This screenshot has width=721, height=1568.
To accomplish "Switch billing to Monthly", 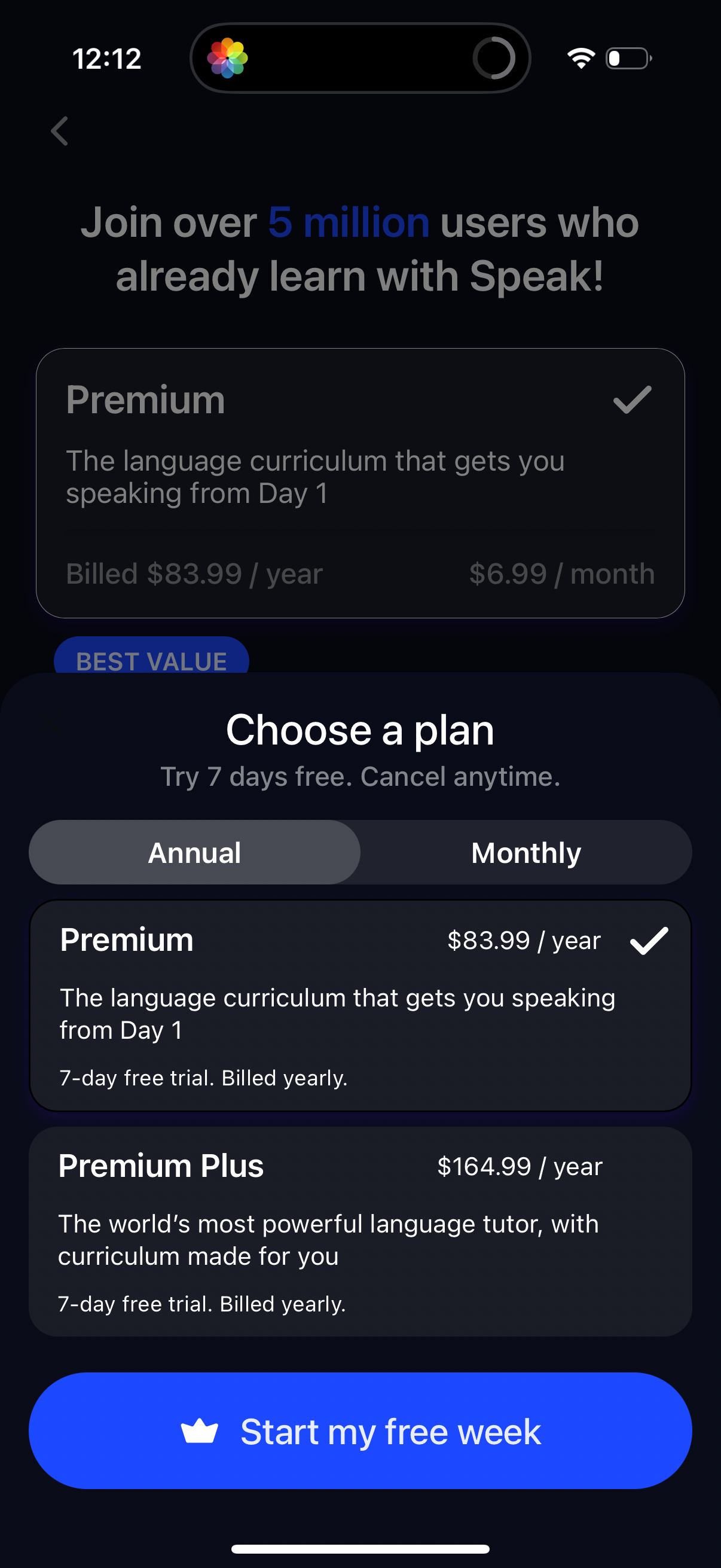I will click(526, 852).
